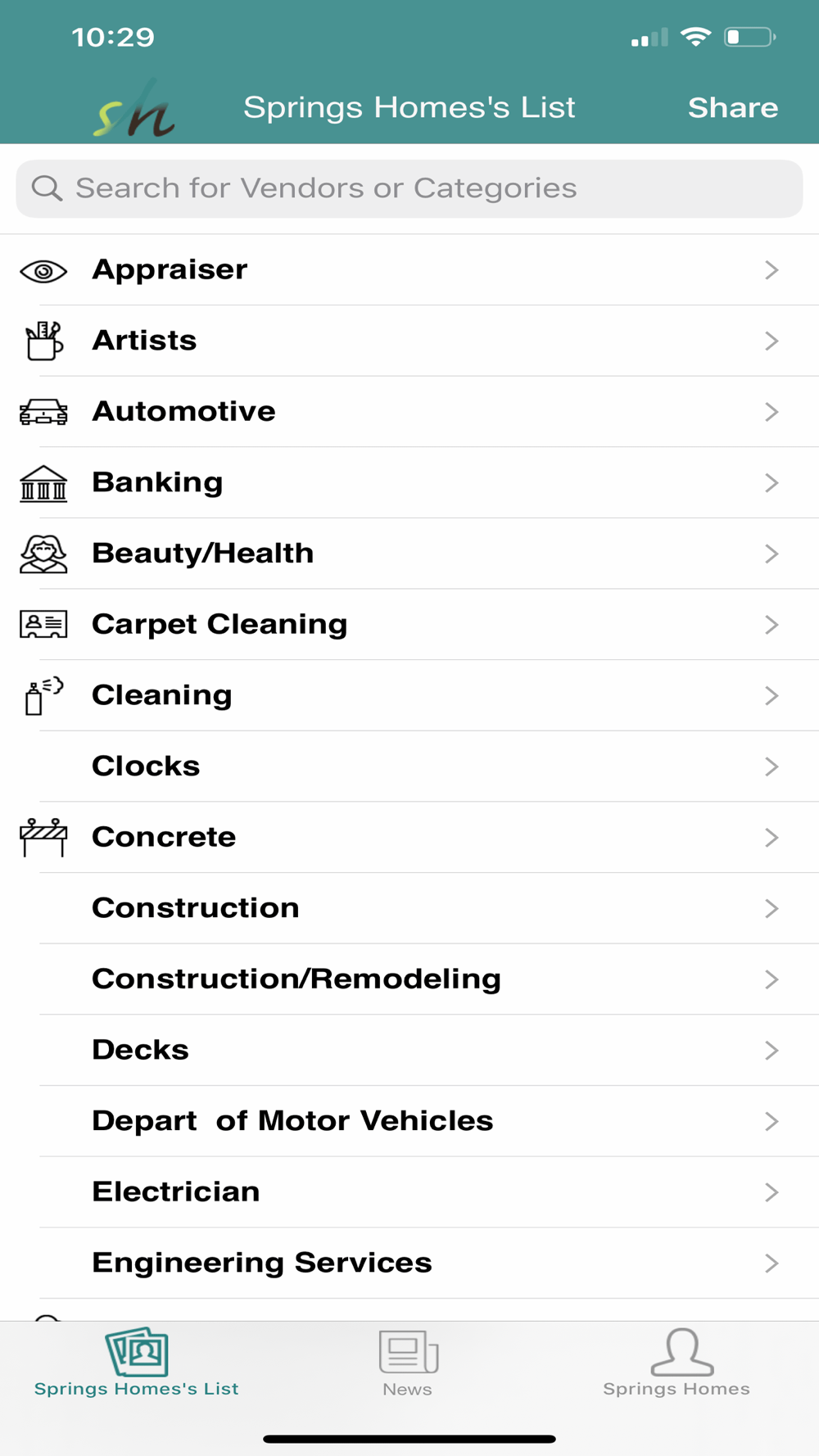
Task: View Beauty/Health vendors
Action: (x=409, y=554)
